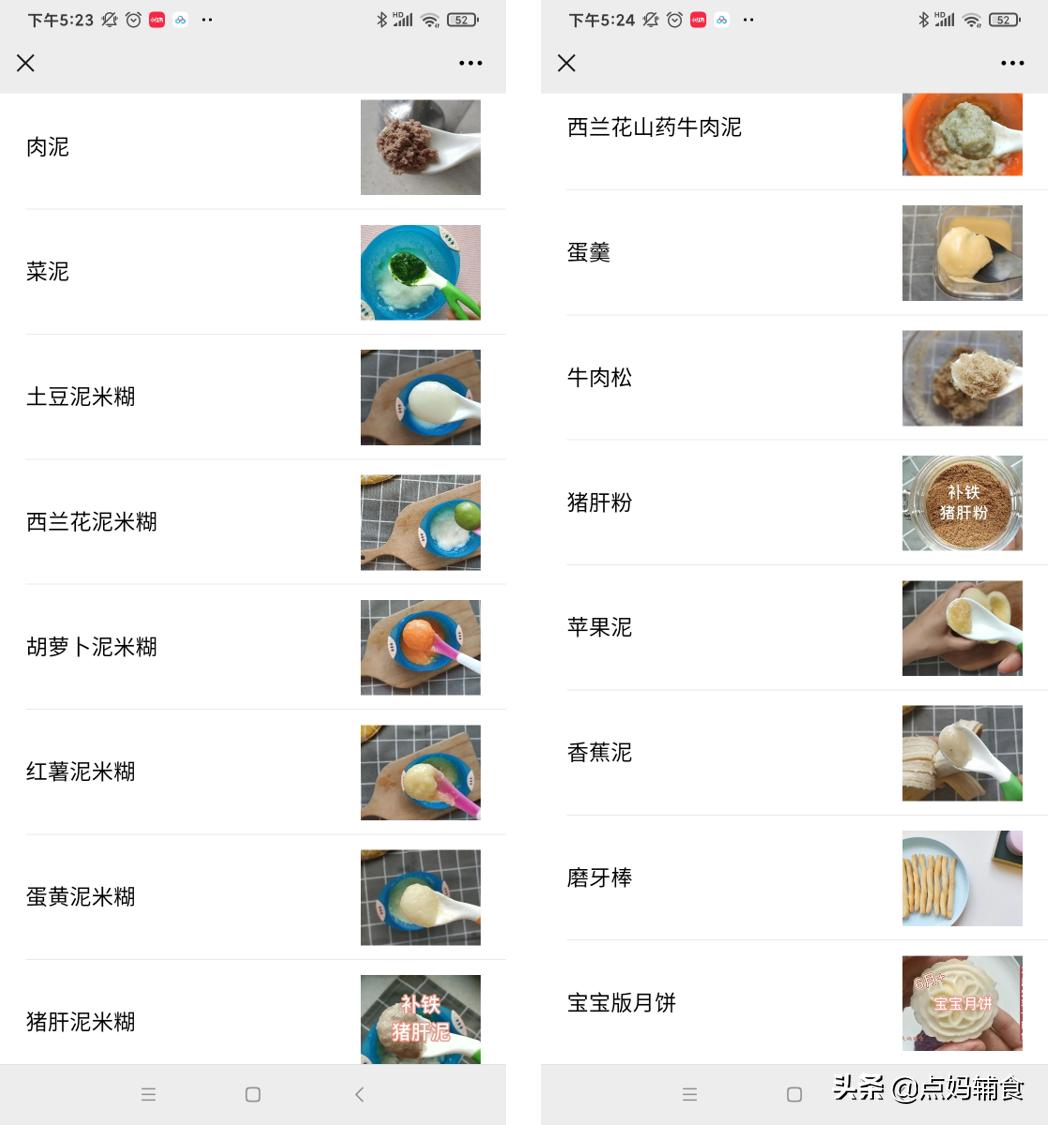Image resolution: width=1048 pixels, height=1125 pixels.
Task: Open the more options menu on the left article
Action: (x=470, y=63)
